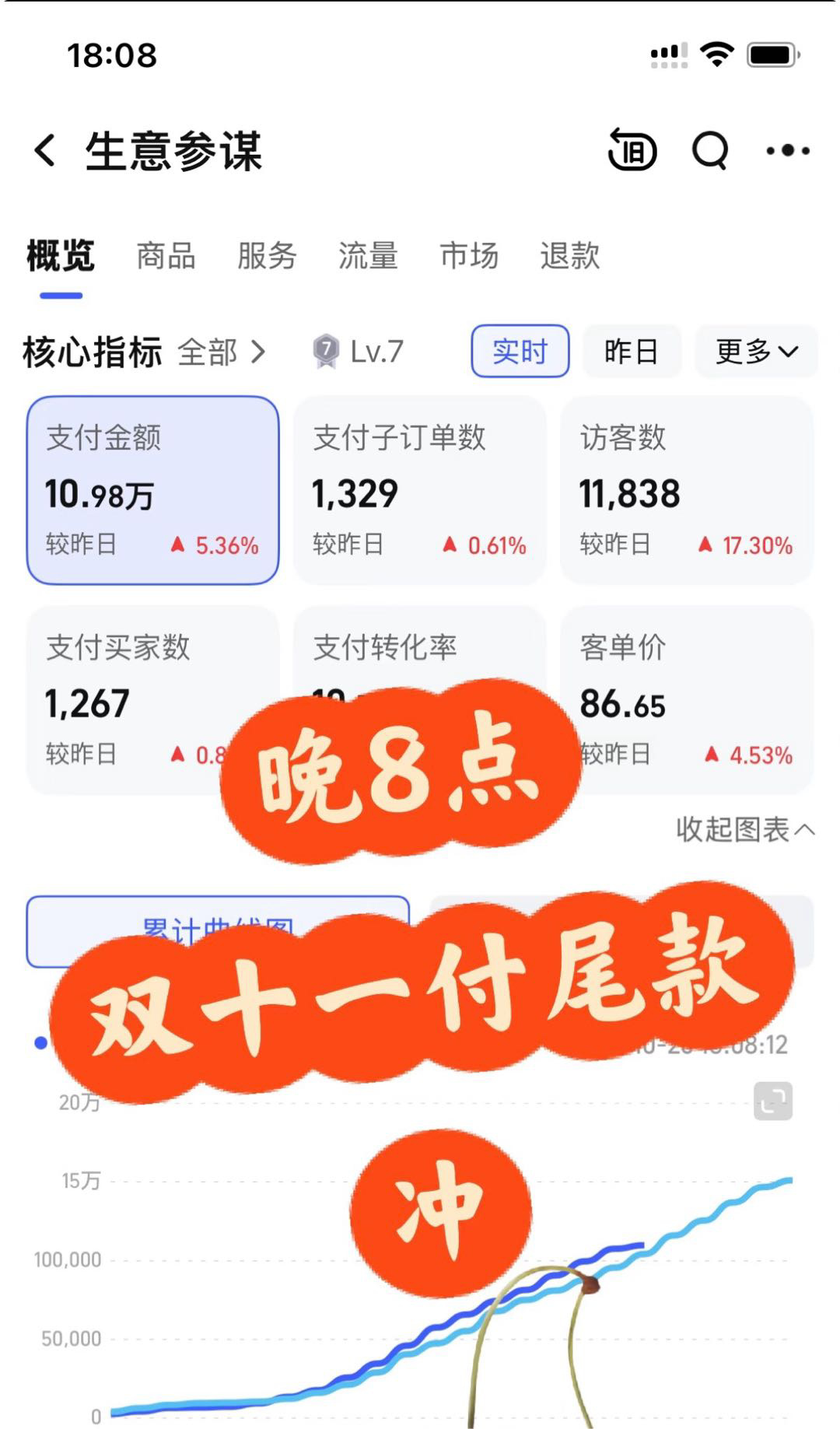Collapse the chart via 收起图表
The image size is (840, 1429).
coord(744,830)
